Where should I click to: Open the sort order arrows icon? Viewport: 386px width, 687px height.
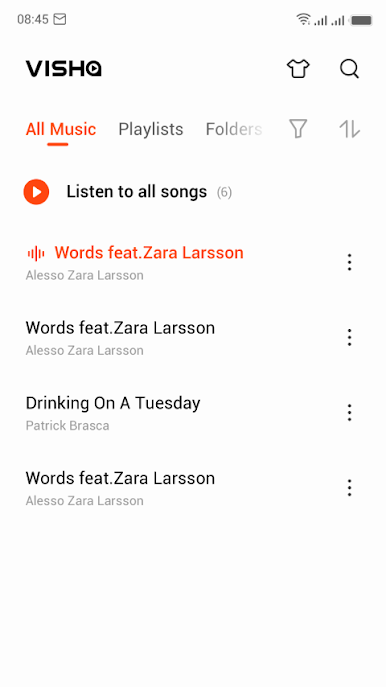[349, 129]
